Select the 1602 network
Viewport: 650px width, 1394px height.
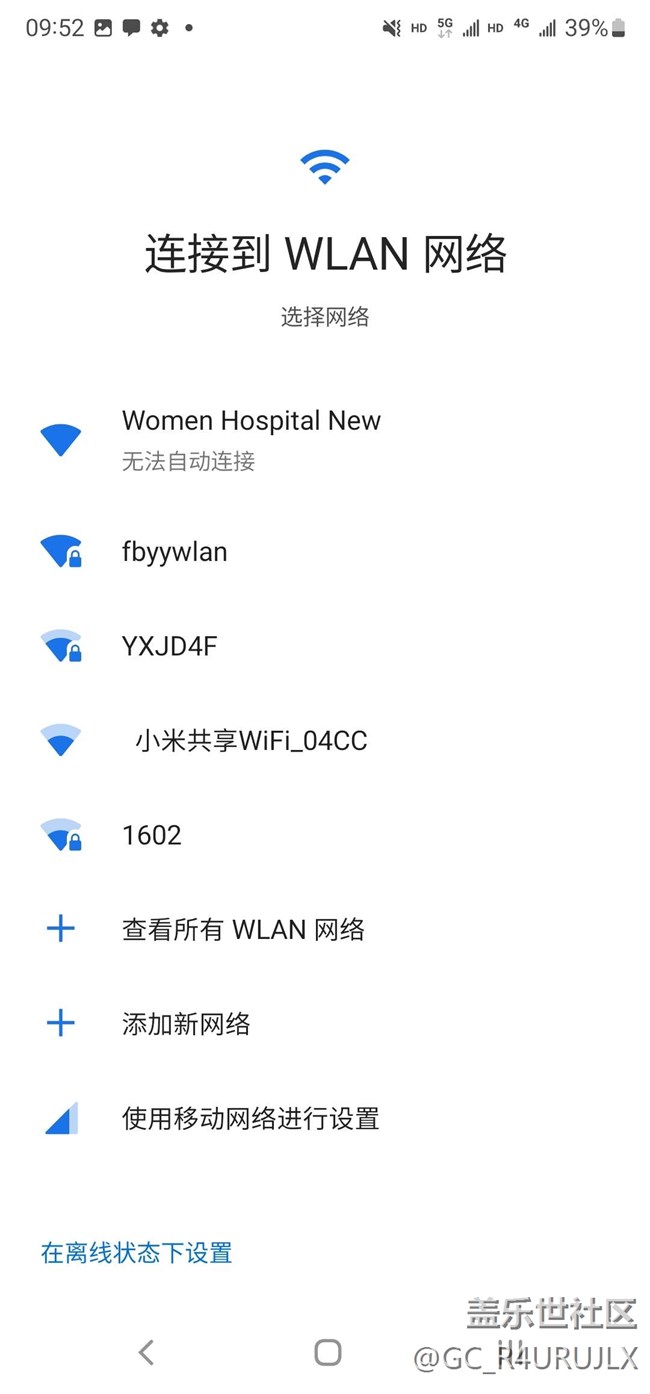152,835
